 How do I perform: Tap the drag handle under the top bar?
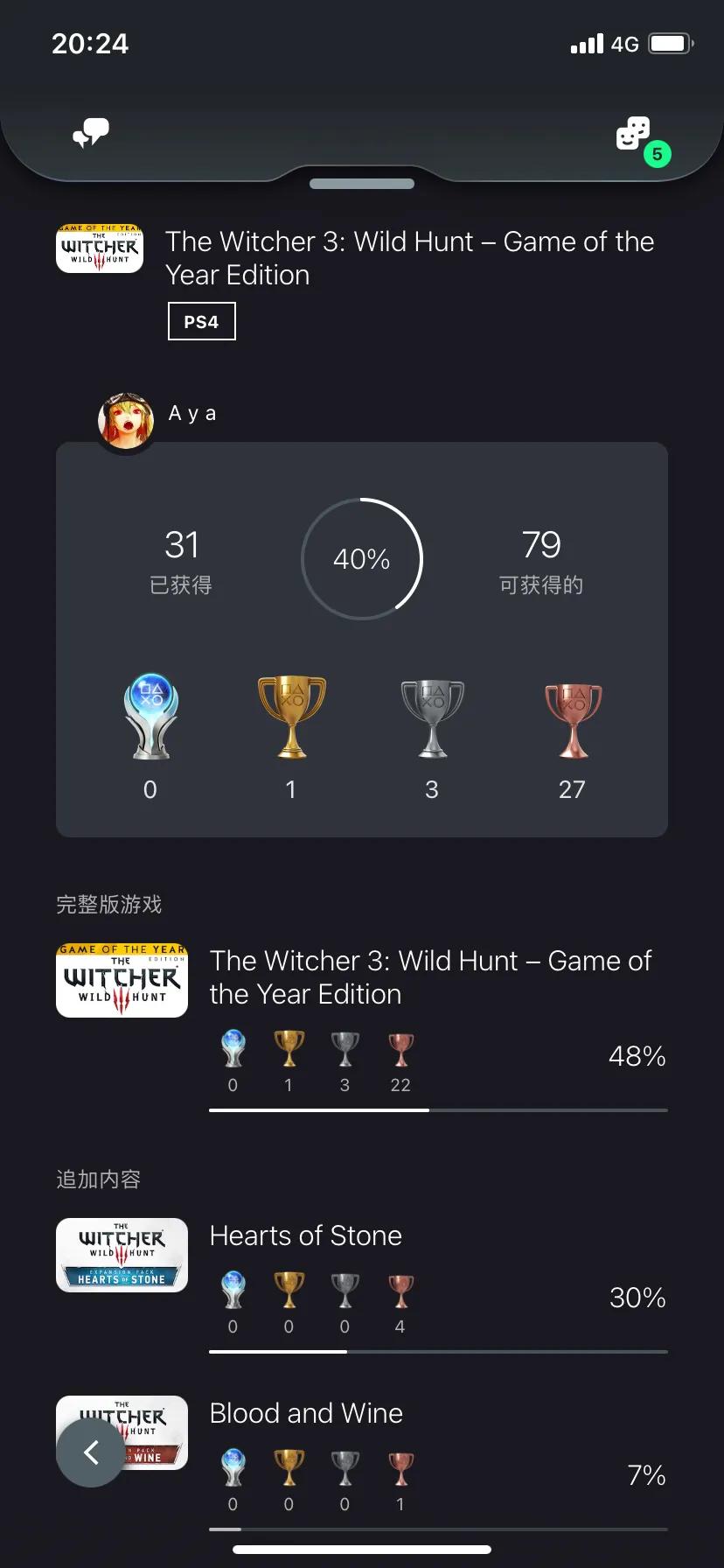tap(361, 184)
